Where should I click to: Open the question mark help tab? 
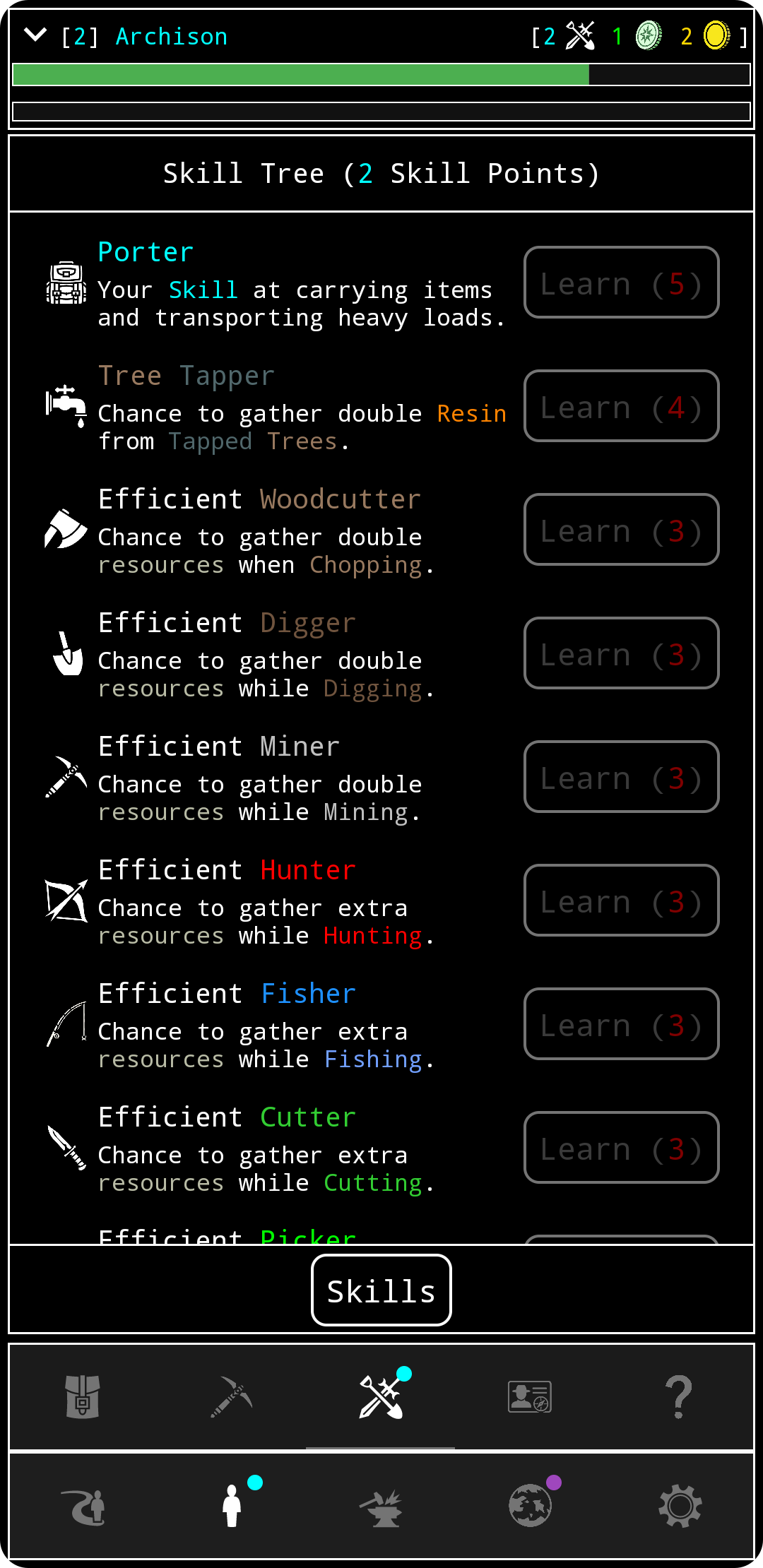tap(679, 1396)
